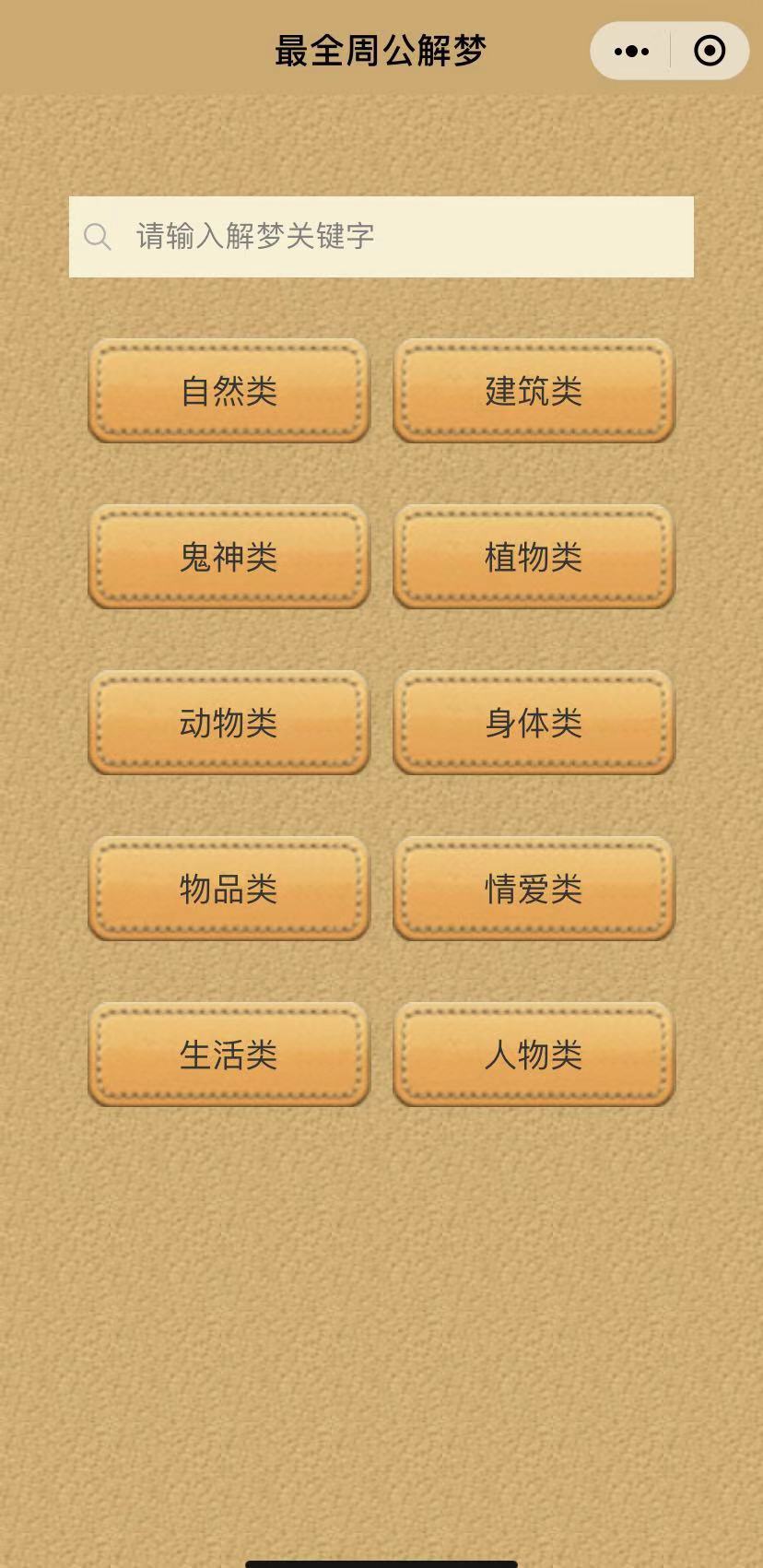Image resolution: width=763 pixels, height=1568 pixels.
Task: Click the black home indicator bar
Action: [x=381, y=1562]
